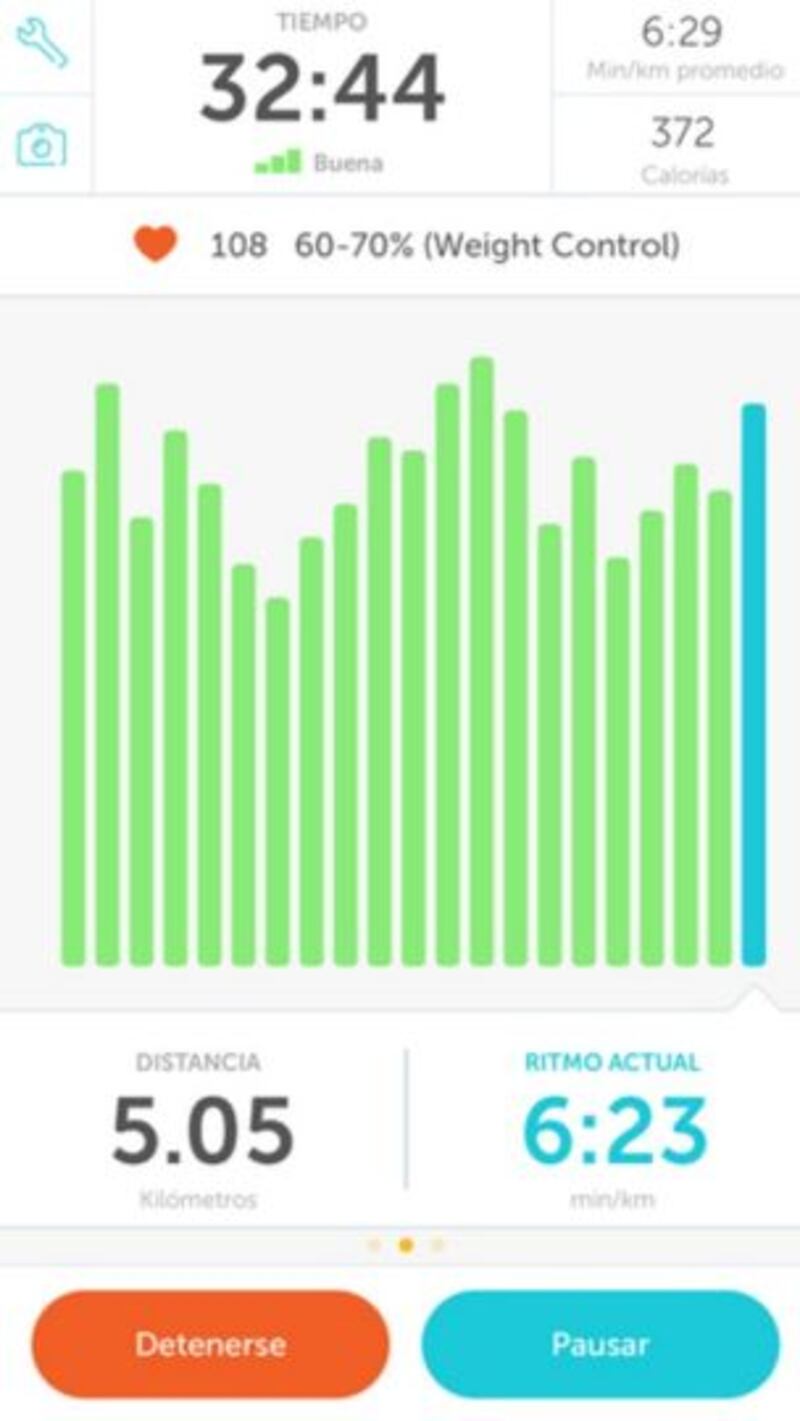
Task: Pause the run with Pausar
Action: click(x=599, y=1343)
